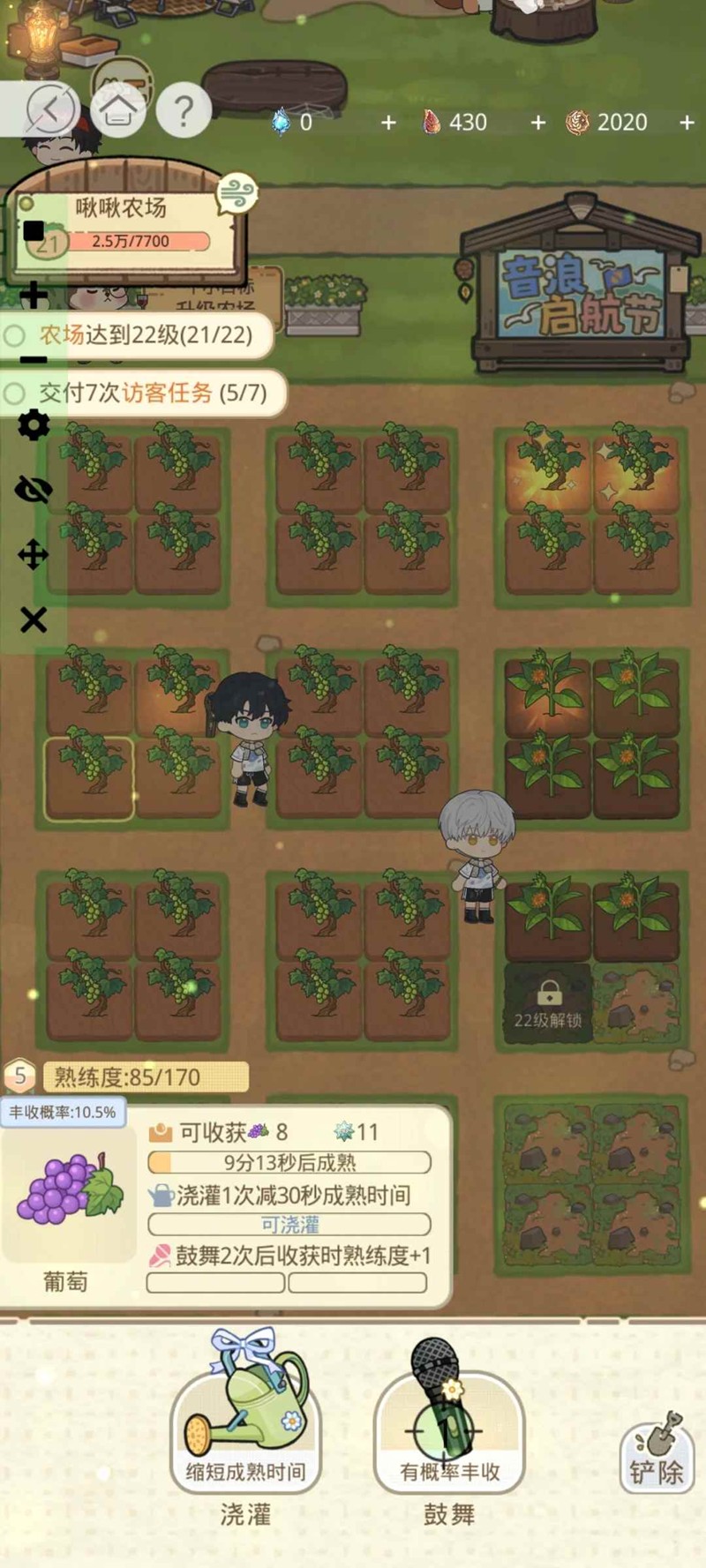Add more of the 430 resource
This screenshot has height=1568, width=706.
537,123
